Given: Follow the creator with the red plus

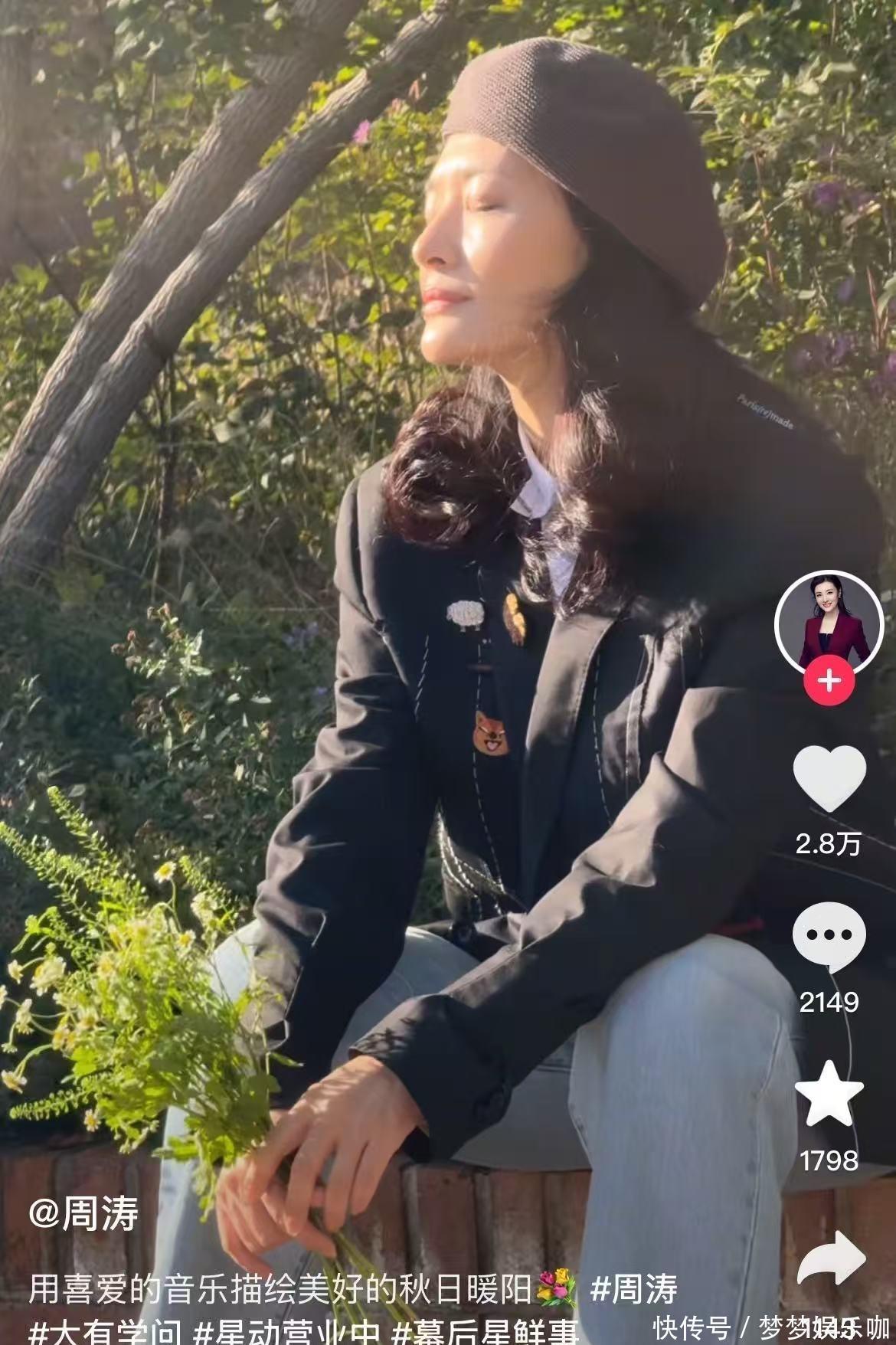Looking at the screenshot, I should [x=829, y=681].
